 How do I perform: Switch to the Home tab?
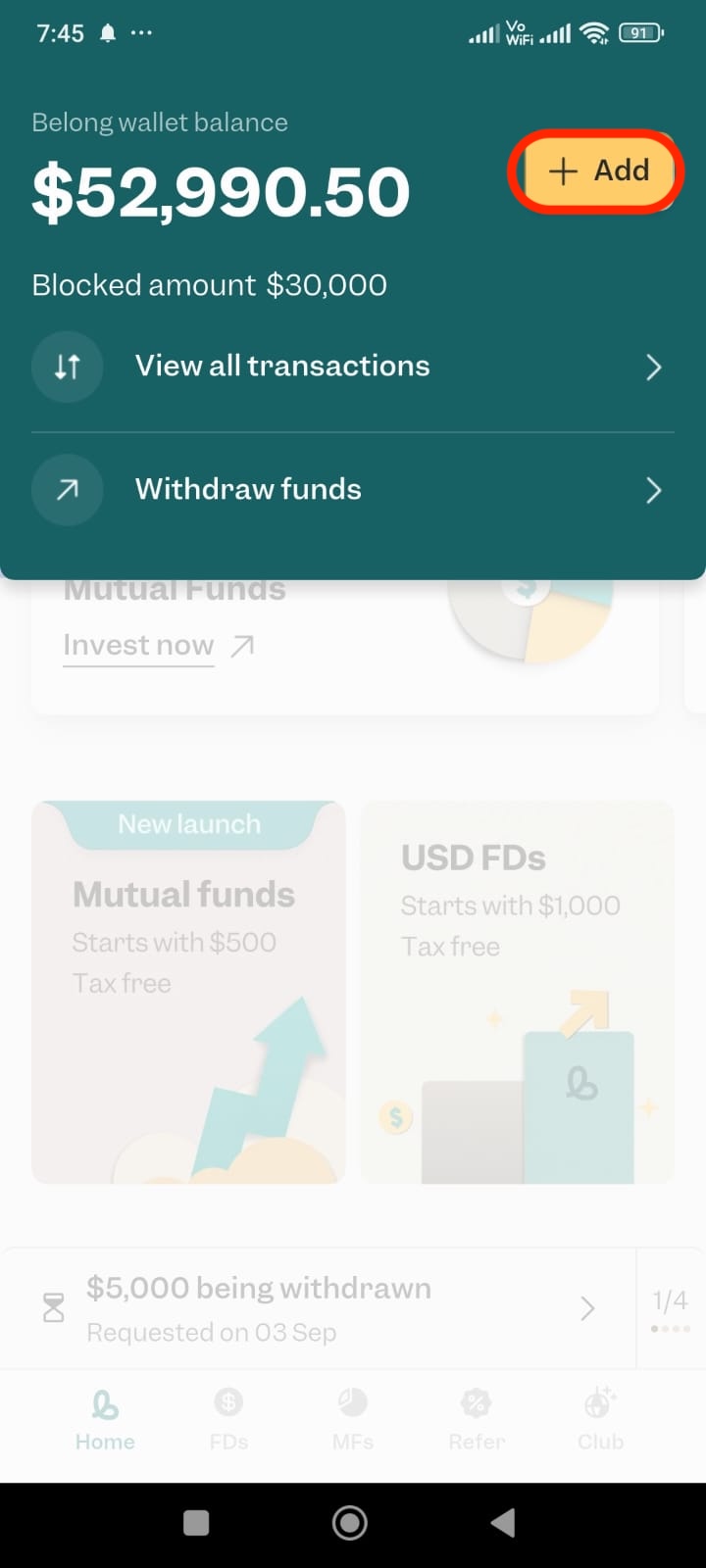105,1420
